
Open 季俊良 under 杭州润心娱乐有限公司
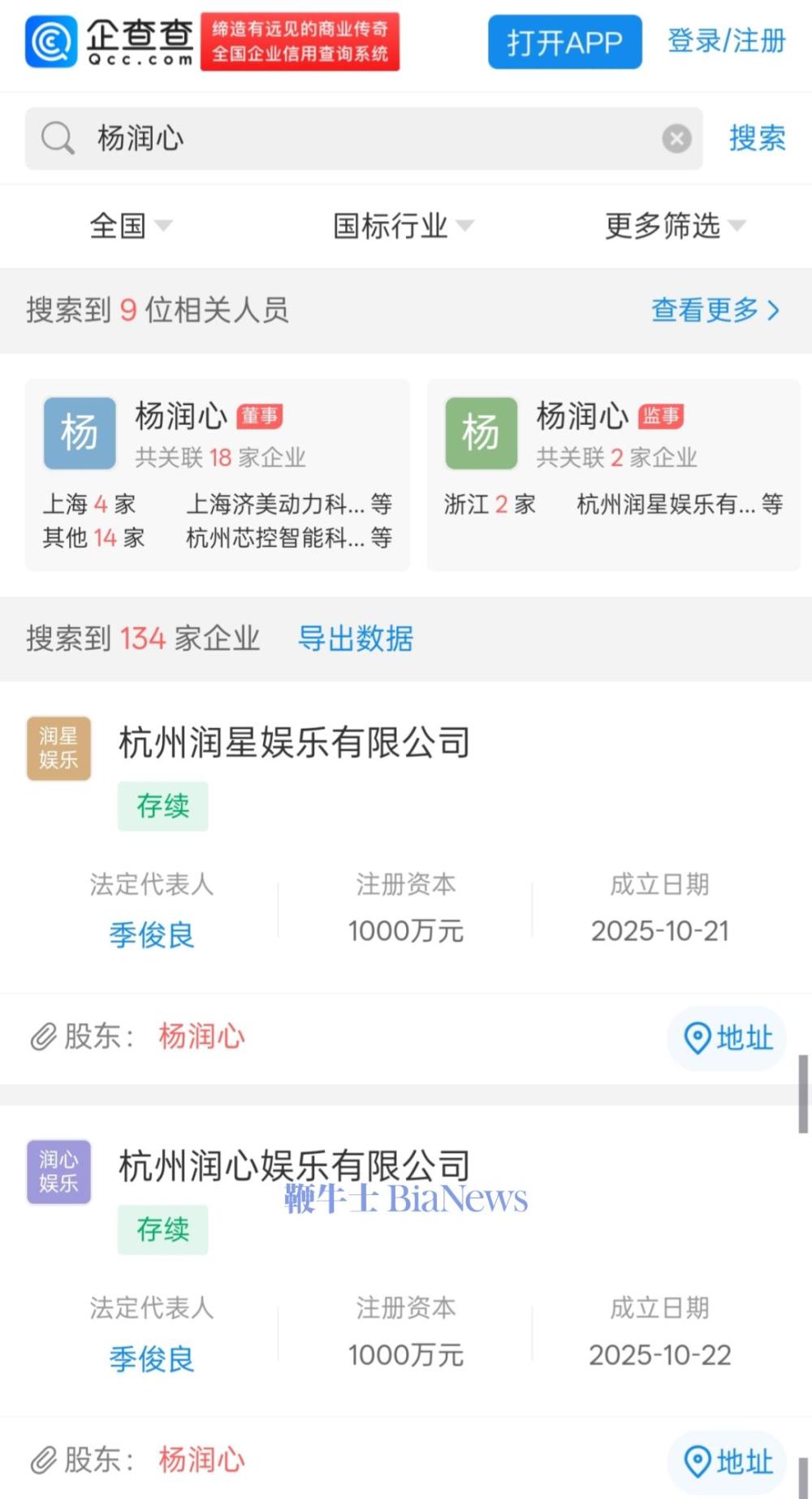point(152,1358)
